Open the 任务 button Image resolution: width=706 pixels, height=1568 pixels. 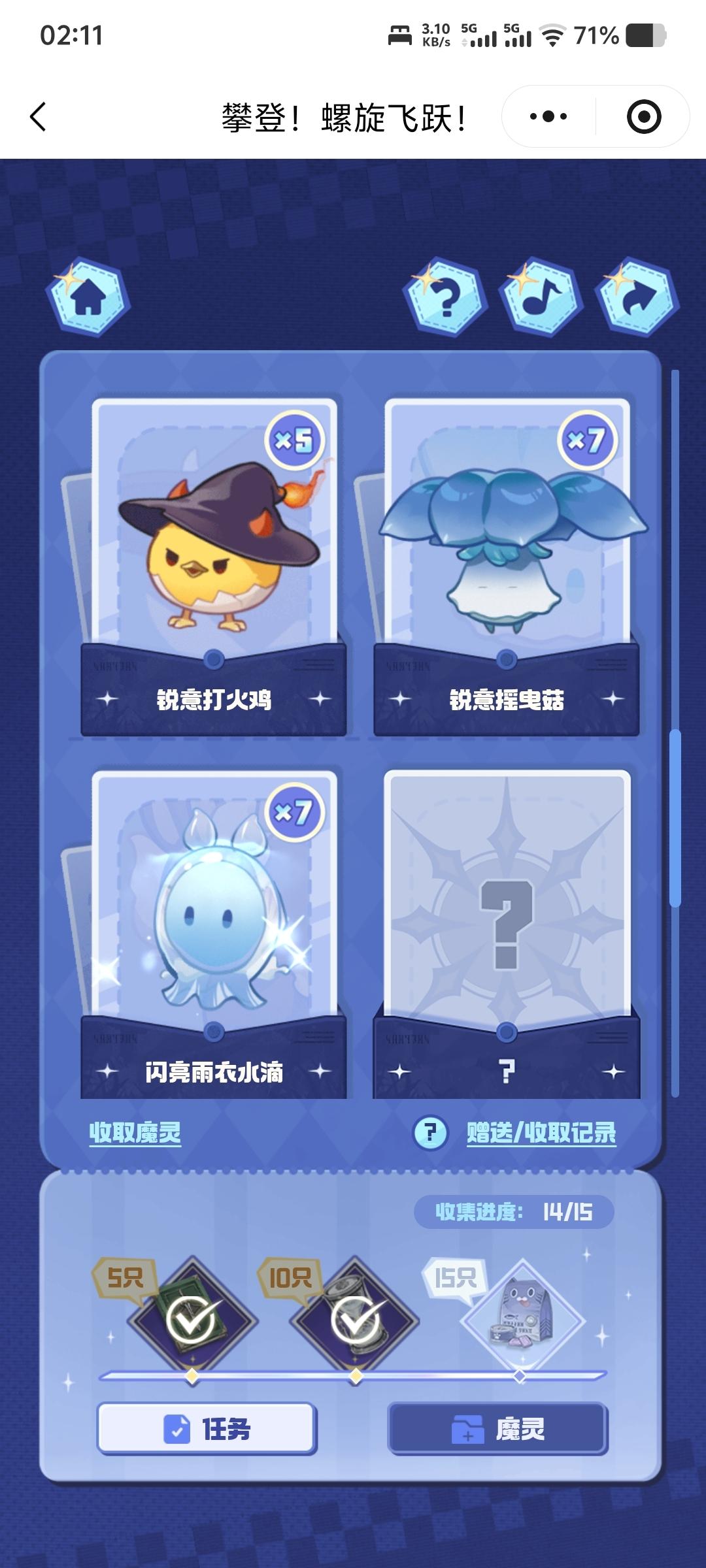pos(207,1429)
